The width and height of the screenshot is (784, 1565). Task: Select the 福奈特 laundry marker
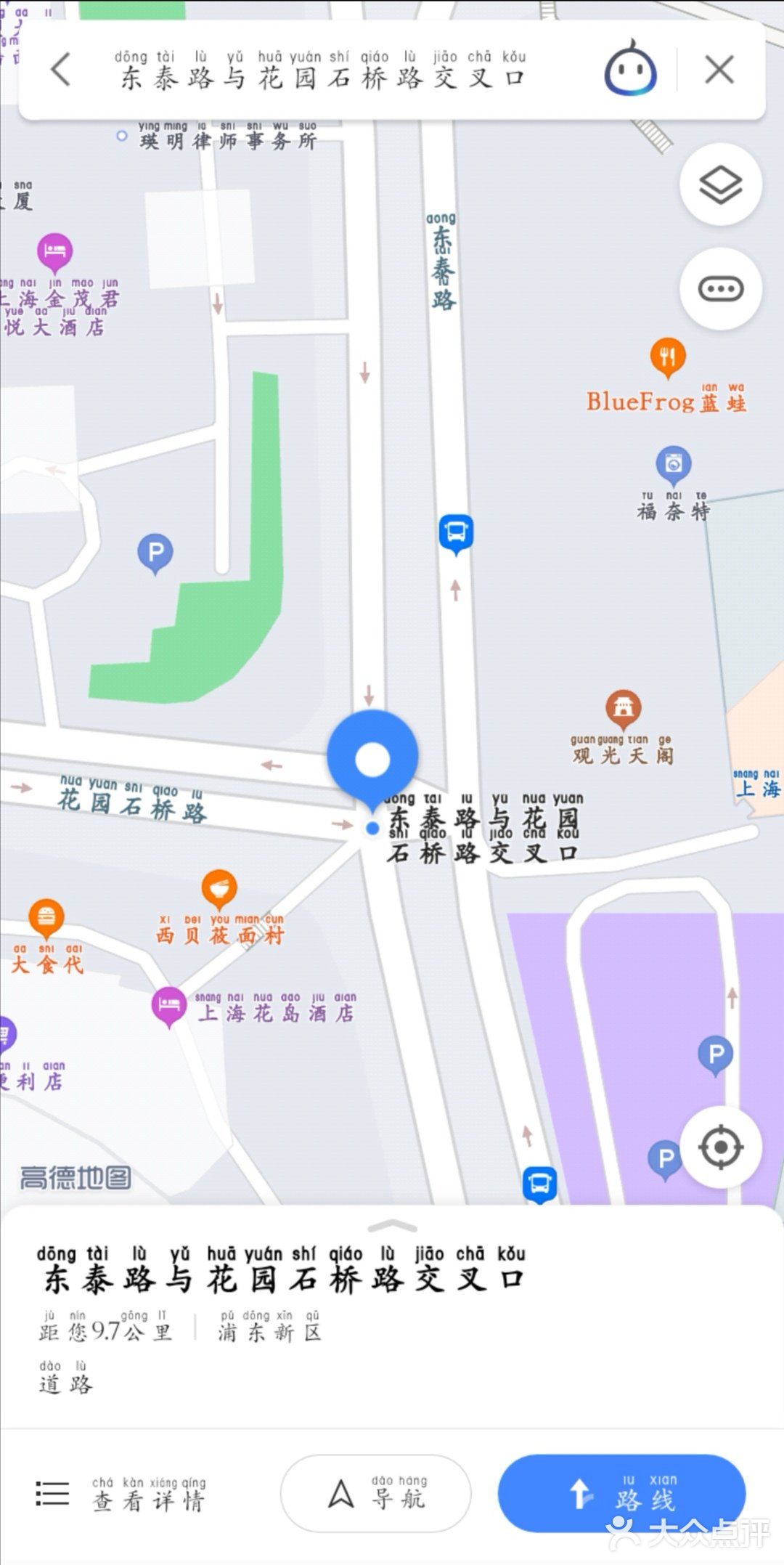click(674, 465)
